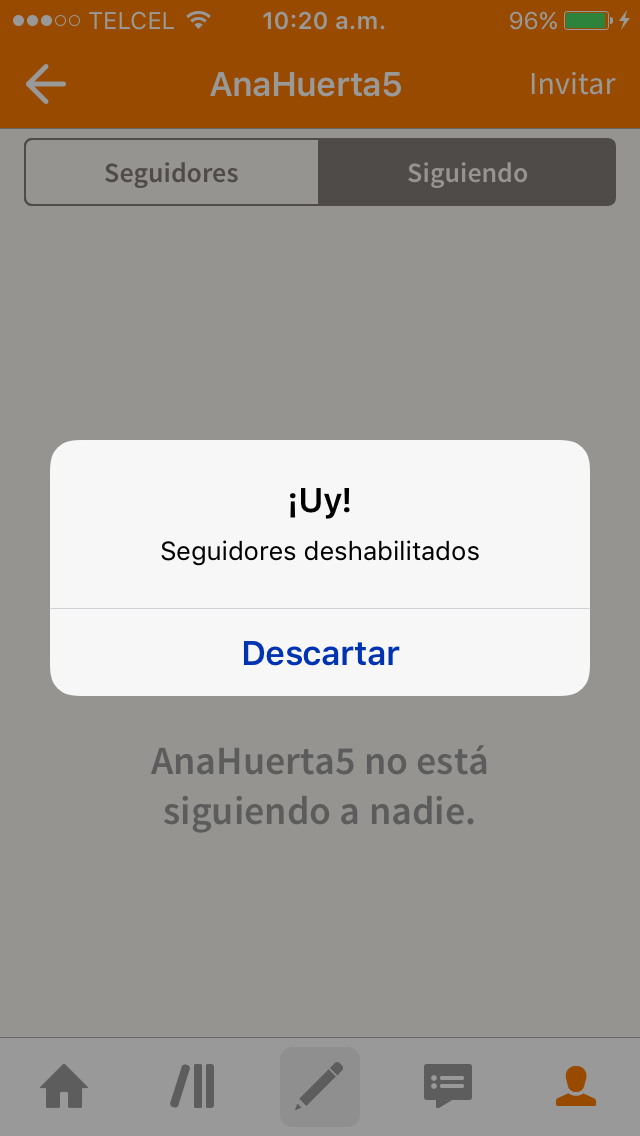The height and width of the screenshot is (1136, 640).
Task: Open the library books tab
Action: tap(192, 1086)
